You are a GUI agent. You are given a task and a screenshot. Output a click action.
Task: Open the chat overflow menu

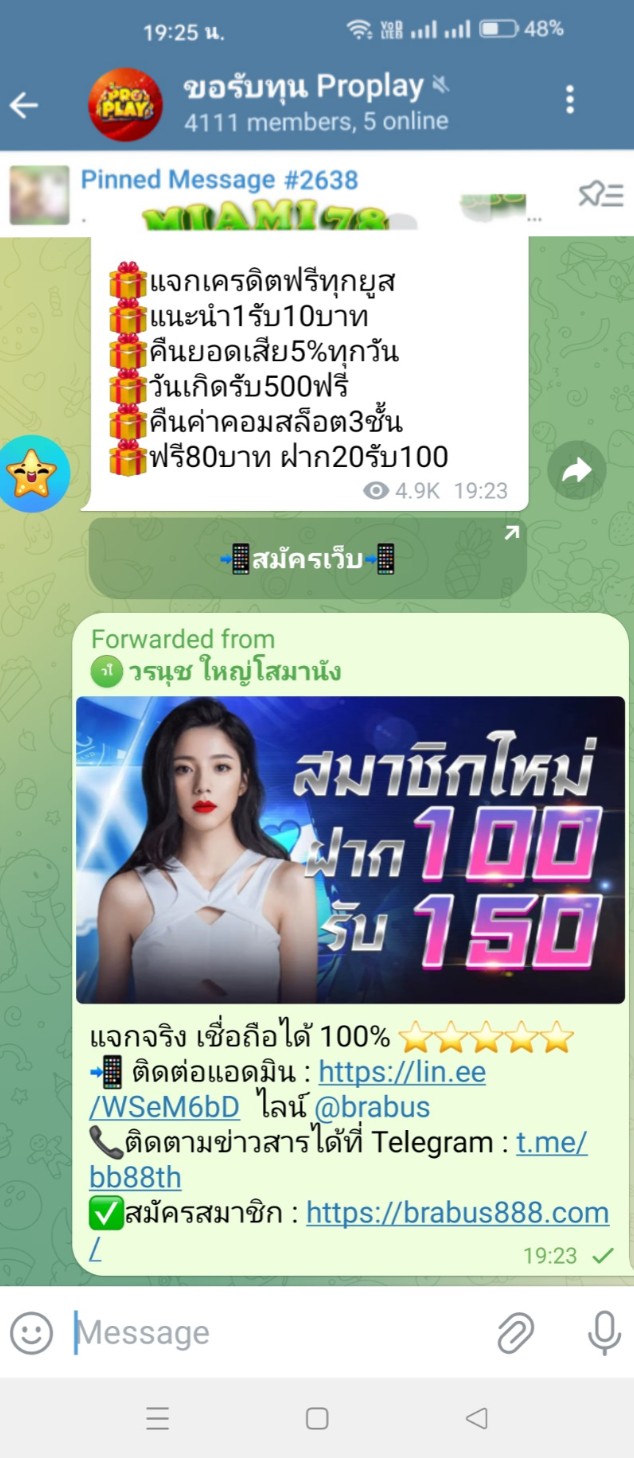click(569, 100)
